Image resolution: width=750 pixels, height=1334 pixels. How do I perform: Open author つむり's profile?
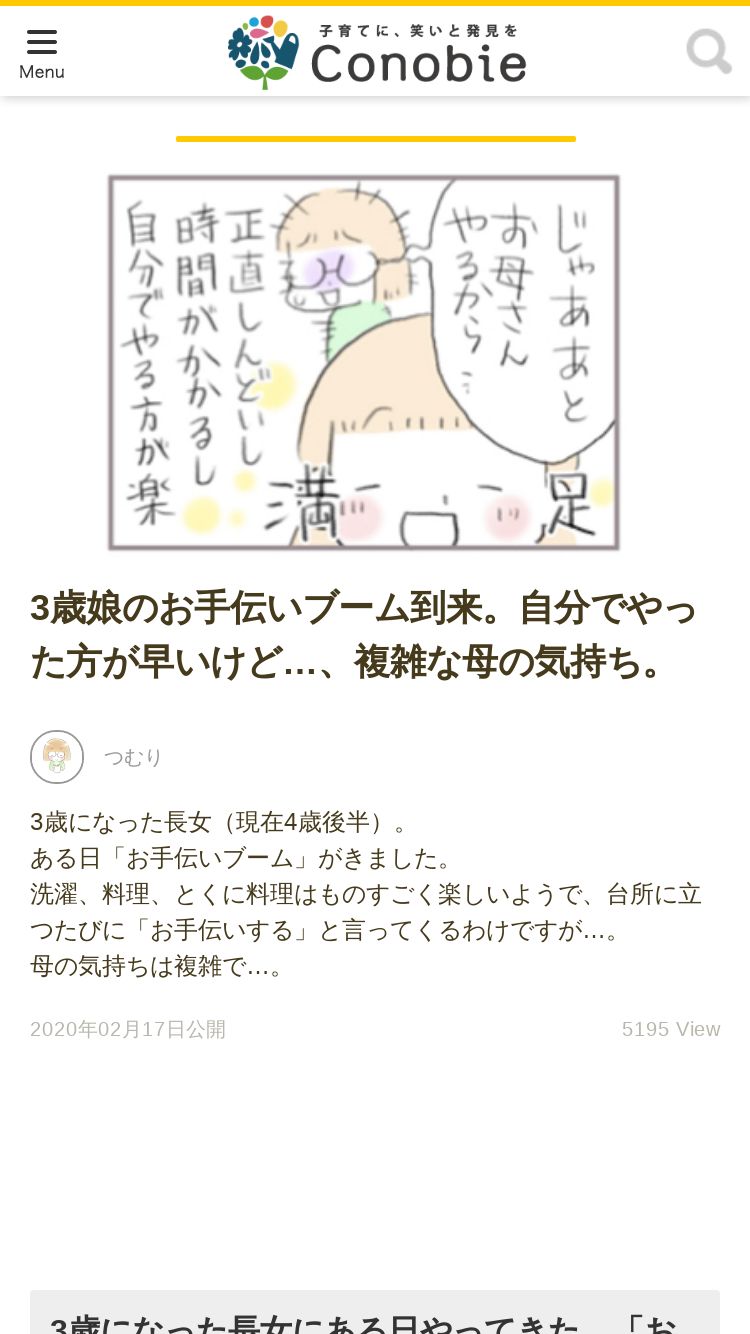click(96, 757)
